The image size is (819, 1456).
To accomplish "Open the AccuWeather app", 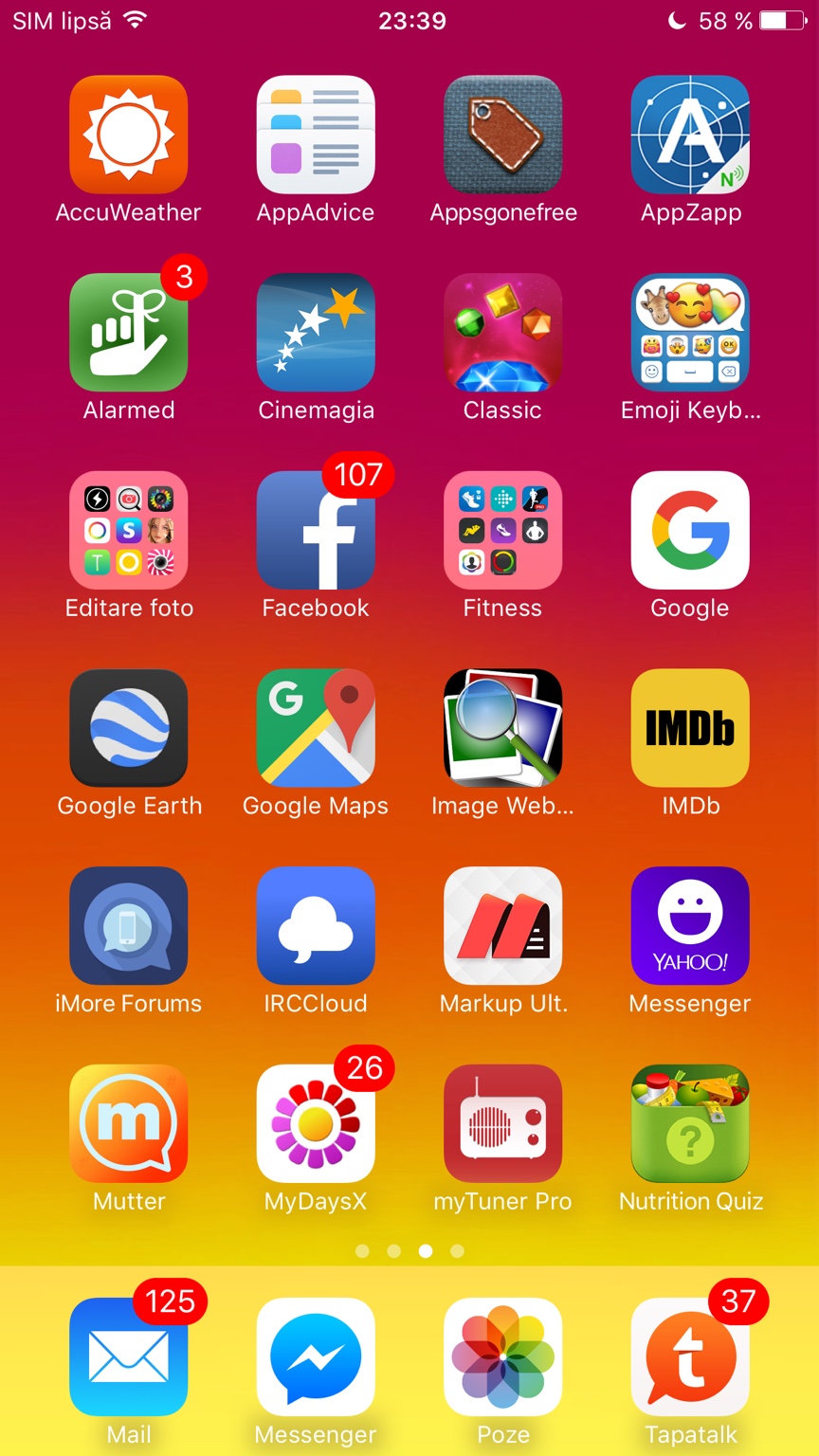I will coord(128,135).
